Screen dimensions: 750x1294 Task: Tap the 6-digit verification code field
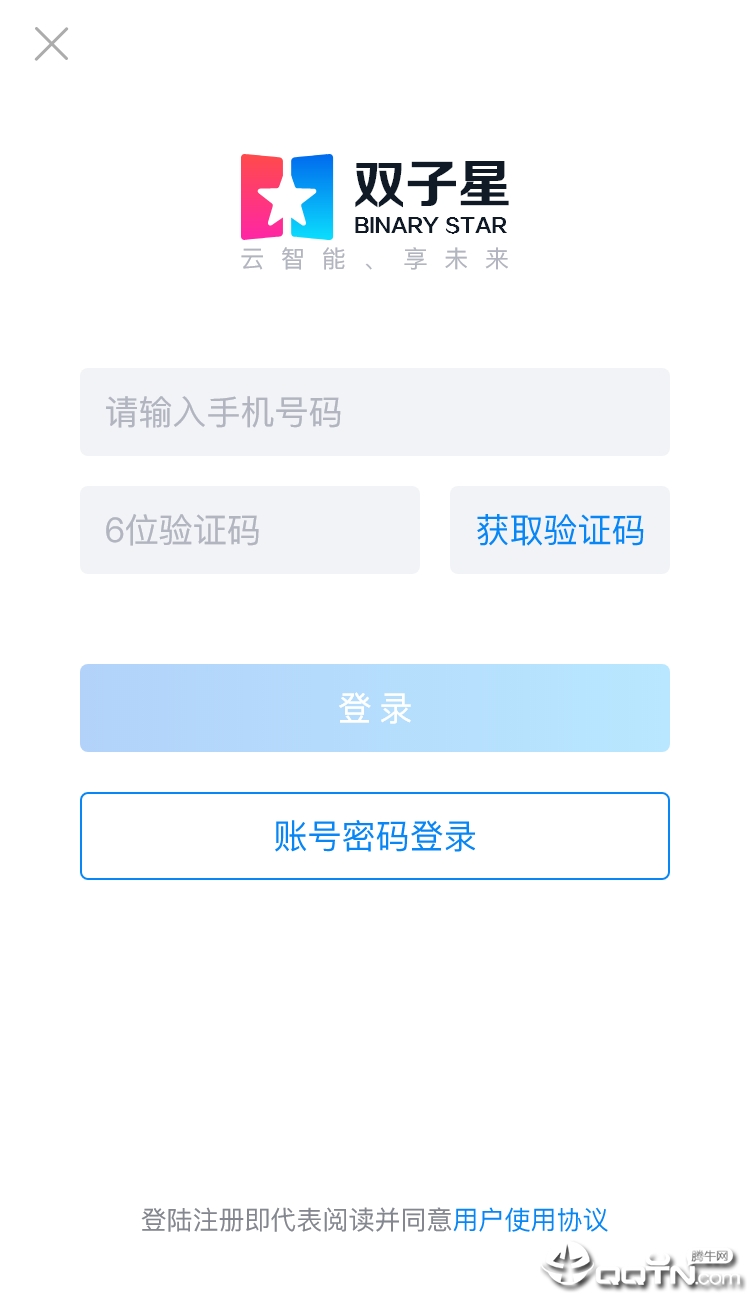[x=249, y=530]
